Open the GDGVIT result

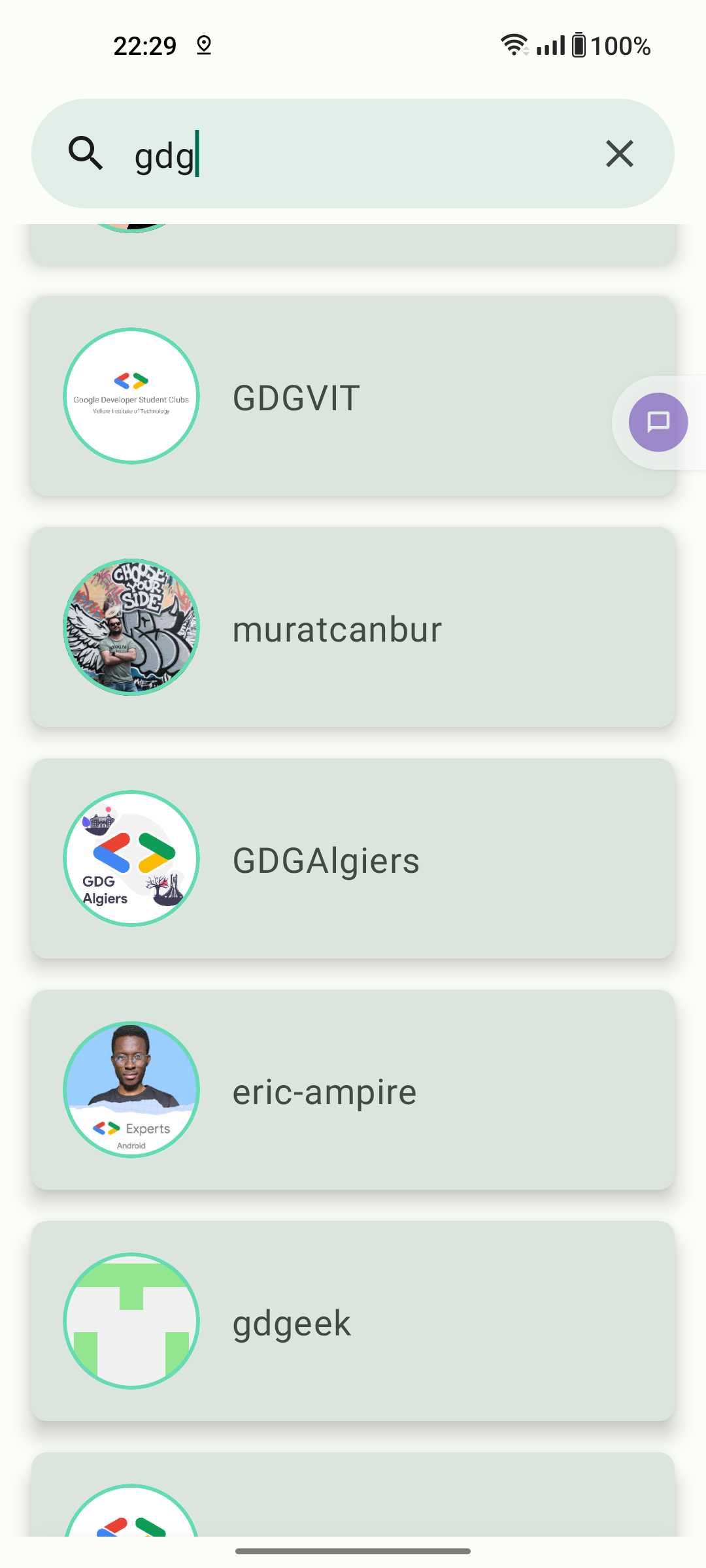[x=353, y=396]
